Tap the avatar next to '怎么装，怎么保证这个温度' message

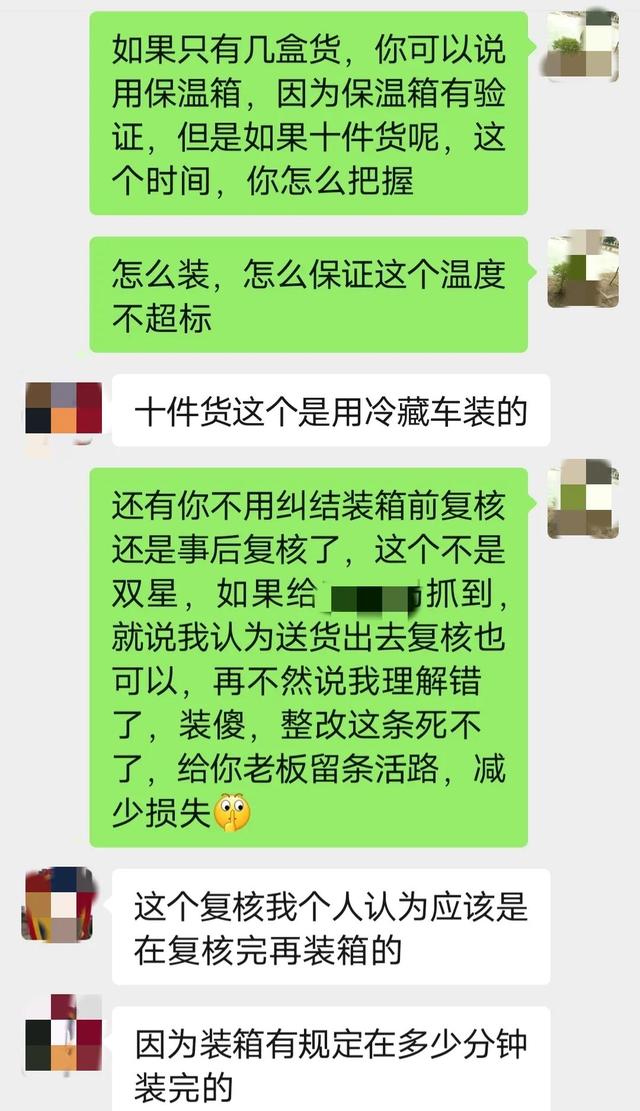582,268
